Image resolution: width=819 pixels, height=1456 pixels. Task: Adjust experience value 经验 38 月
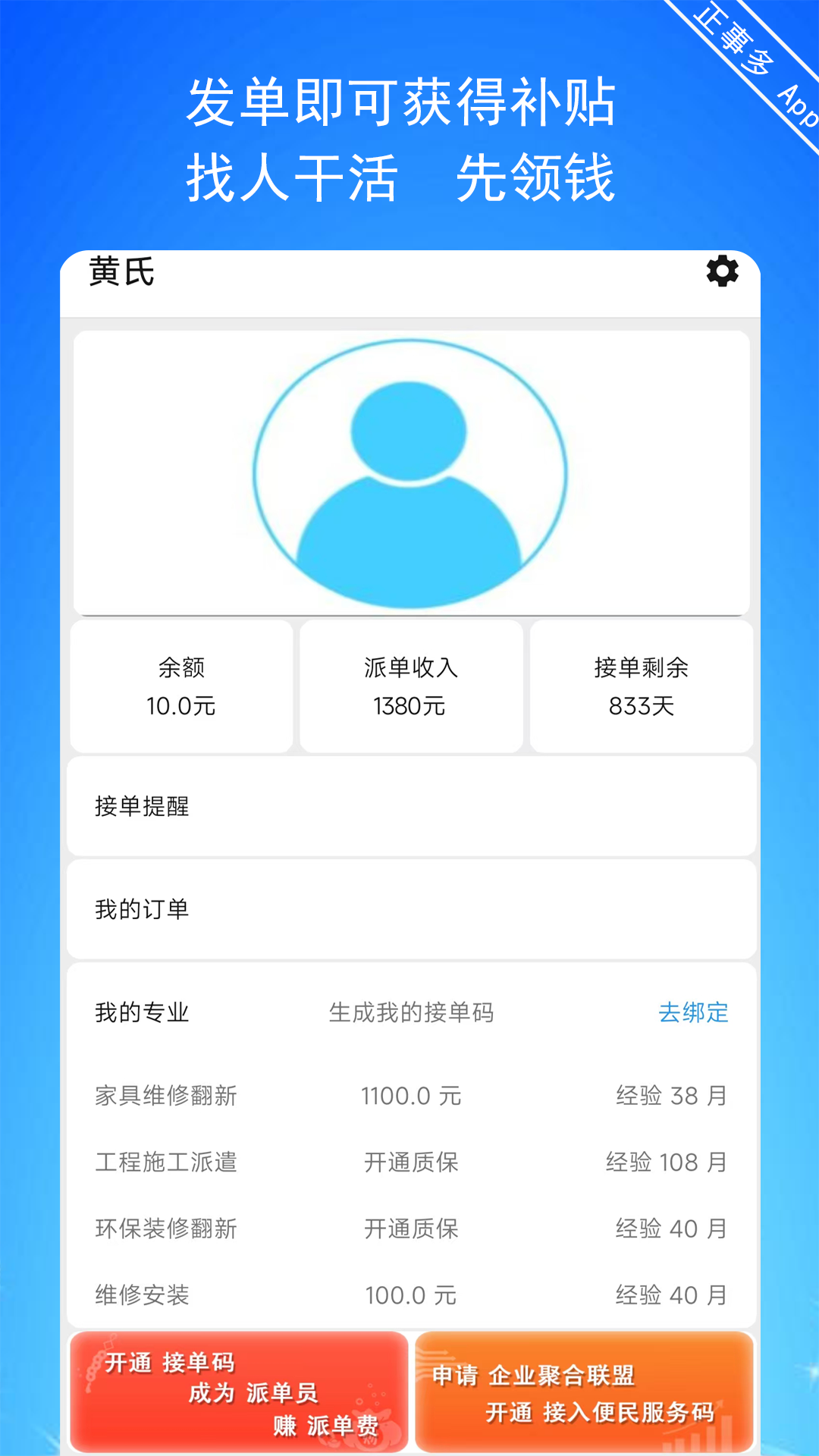point(670,1094)
